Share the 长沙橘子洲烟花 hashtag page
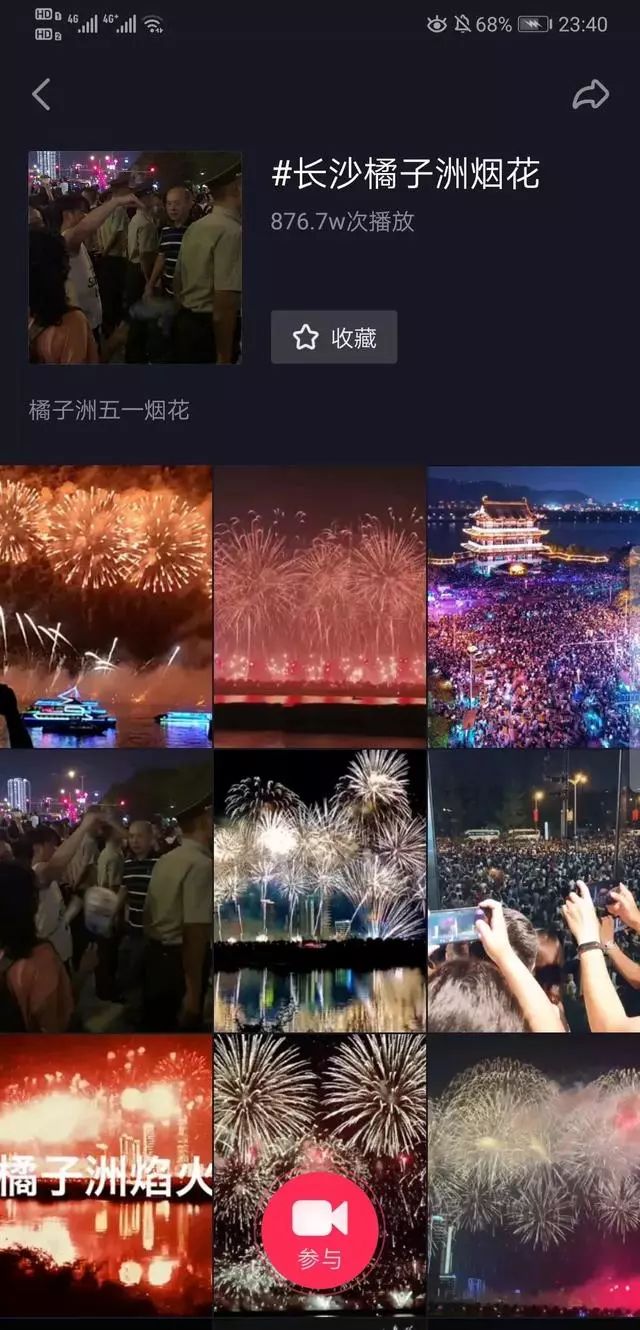The width and height of the screenshot is (640, 1330). tap(590, 95)
